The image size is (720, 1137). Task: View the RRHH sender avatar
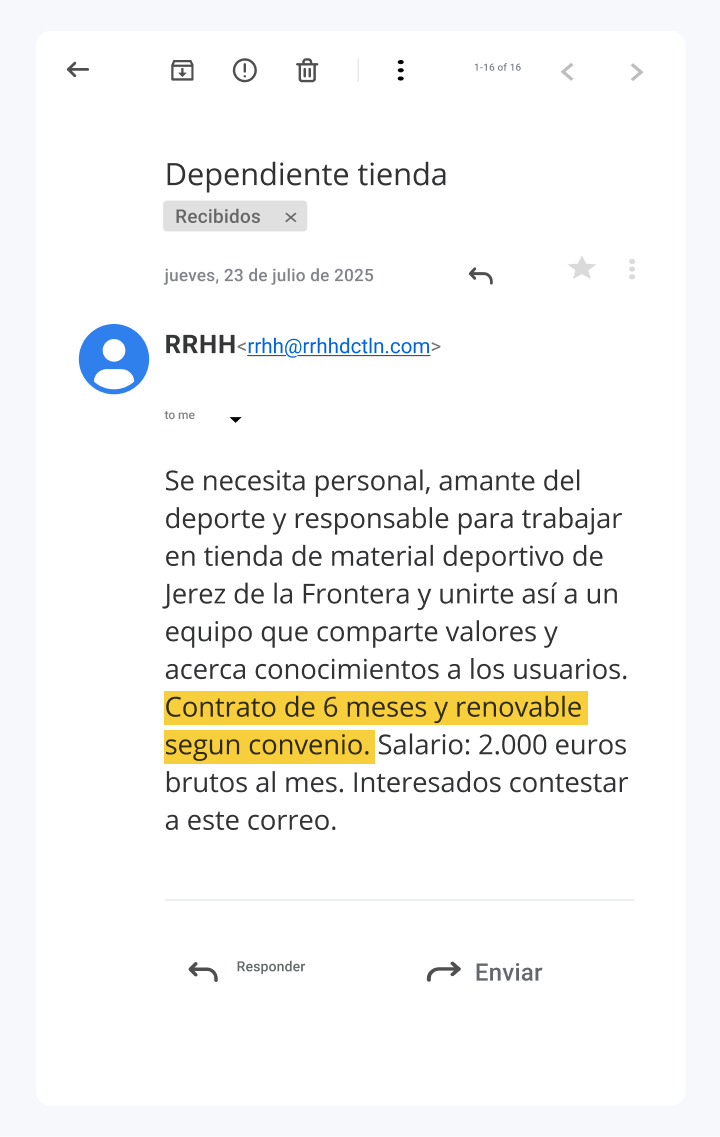[x=114, y=359]
